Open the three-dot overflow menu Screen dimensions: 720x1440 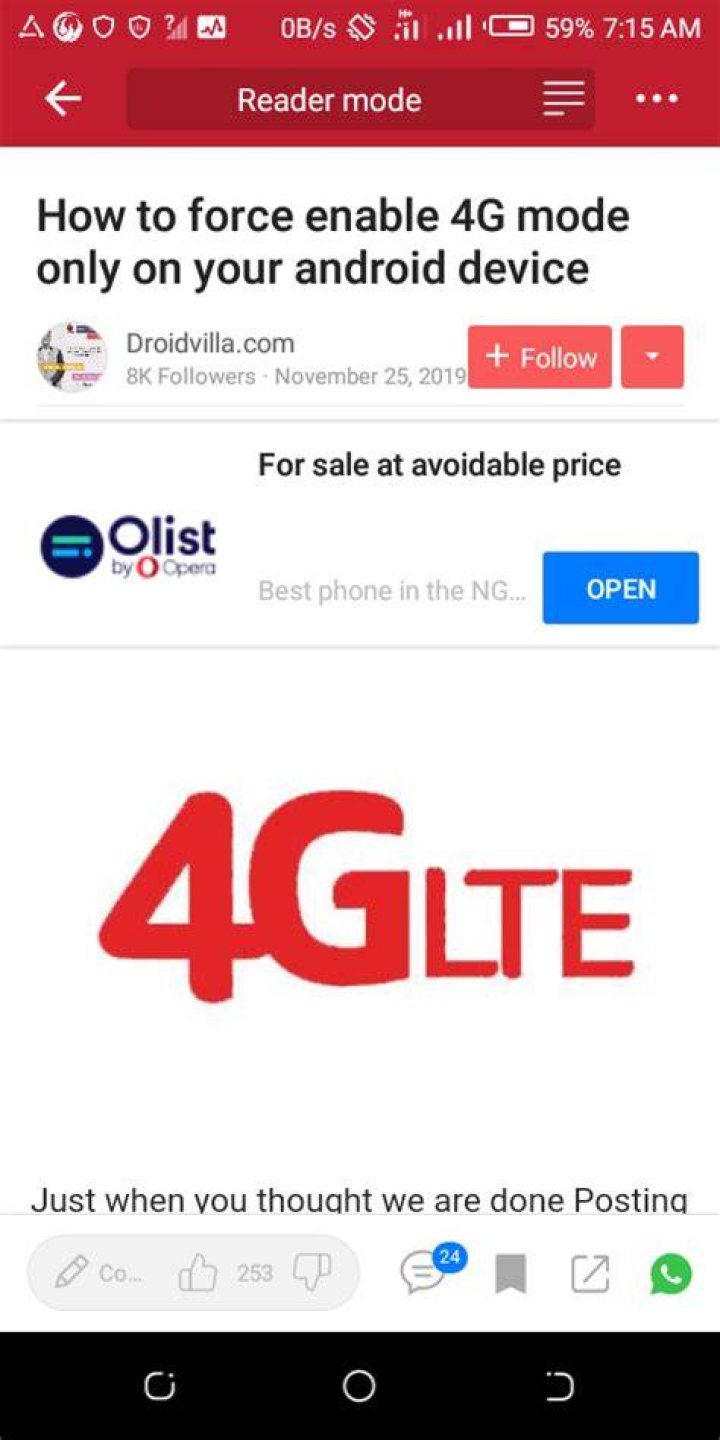tap(657, 99)
